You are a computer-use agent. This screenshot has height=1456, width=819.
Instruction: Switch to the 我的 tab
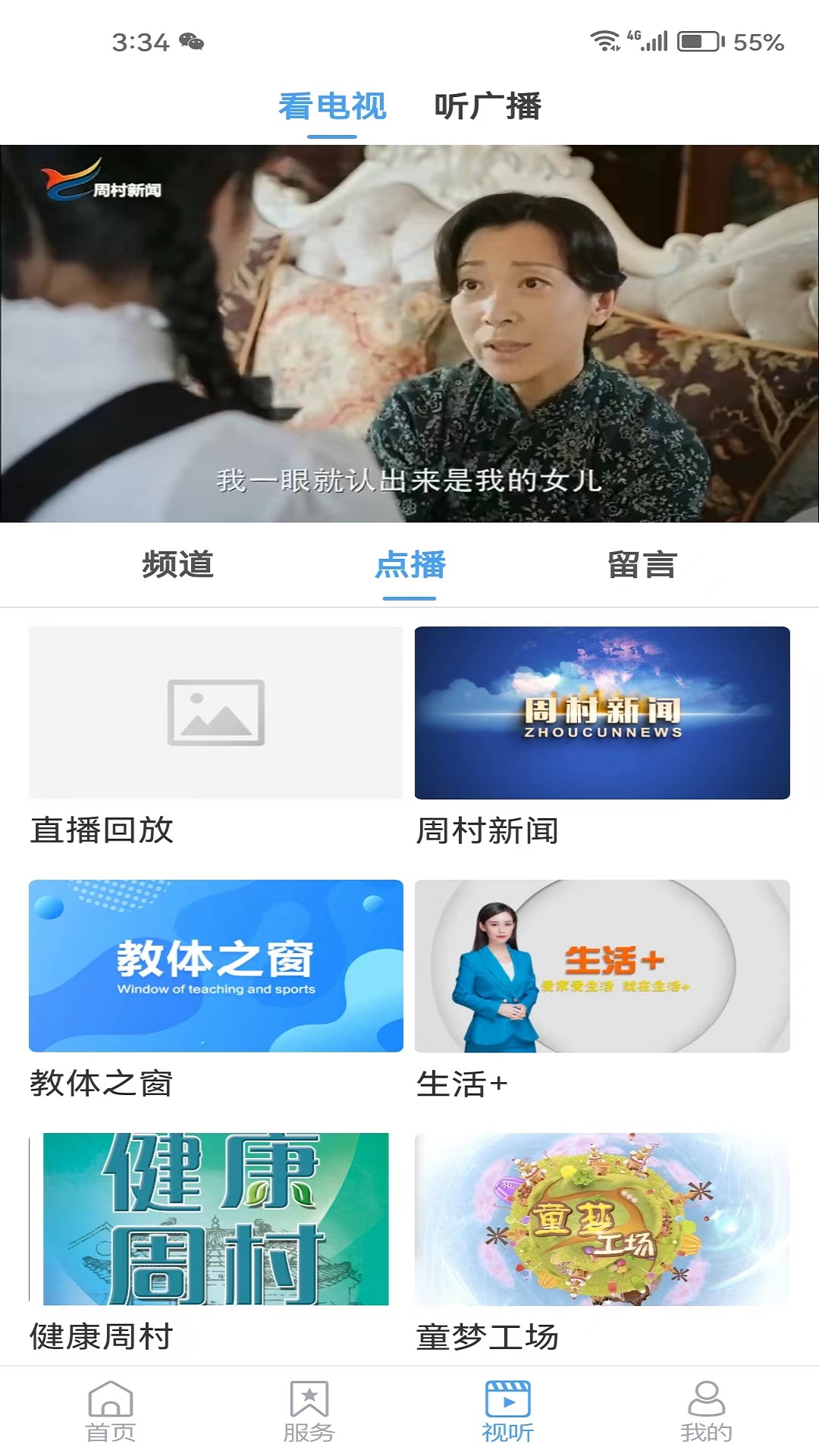(706, 1410)
